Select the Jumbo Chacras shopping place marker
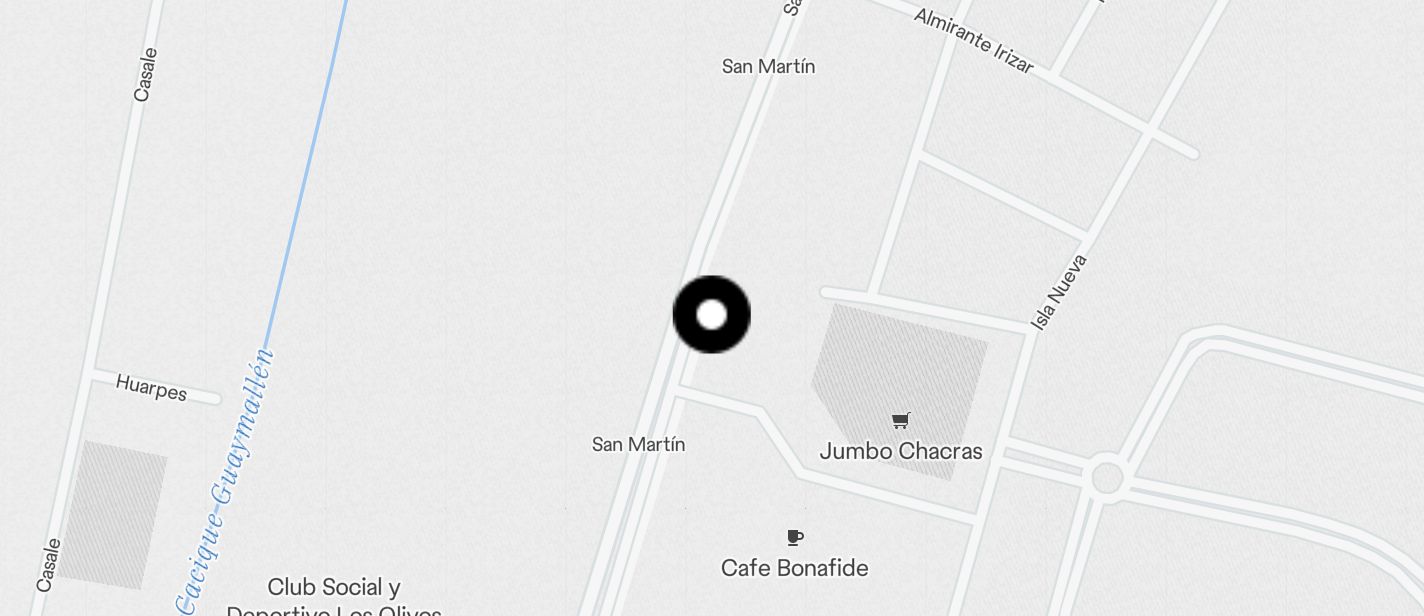The image size is (1424, 616). [901, 421]
